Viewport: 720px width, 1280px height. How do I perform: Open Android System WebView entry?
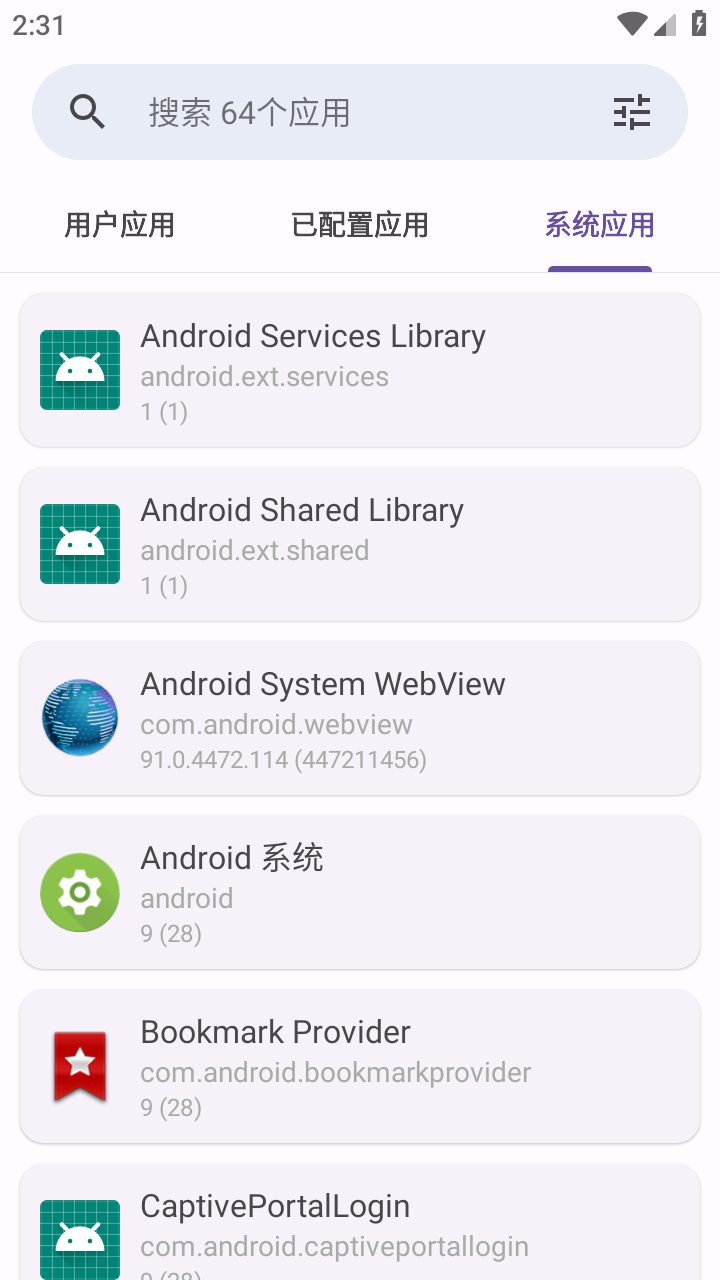(x=360, y=718)
